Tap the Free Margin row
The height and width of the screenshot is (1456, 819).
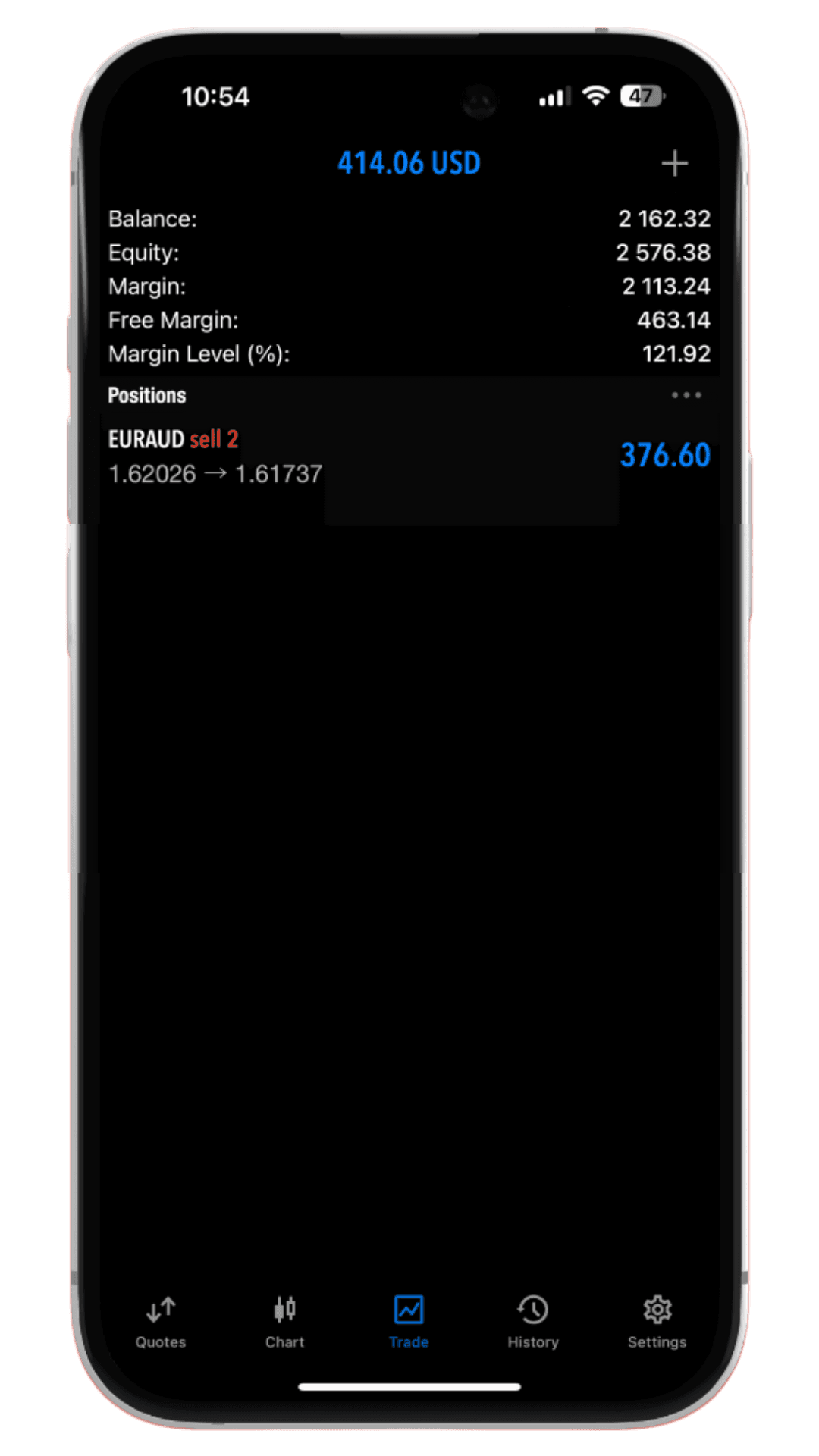409,320
